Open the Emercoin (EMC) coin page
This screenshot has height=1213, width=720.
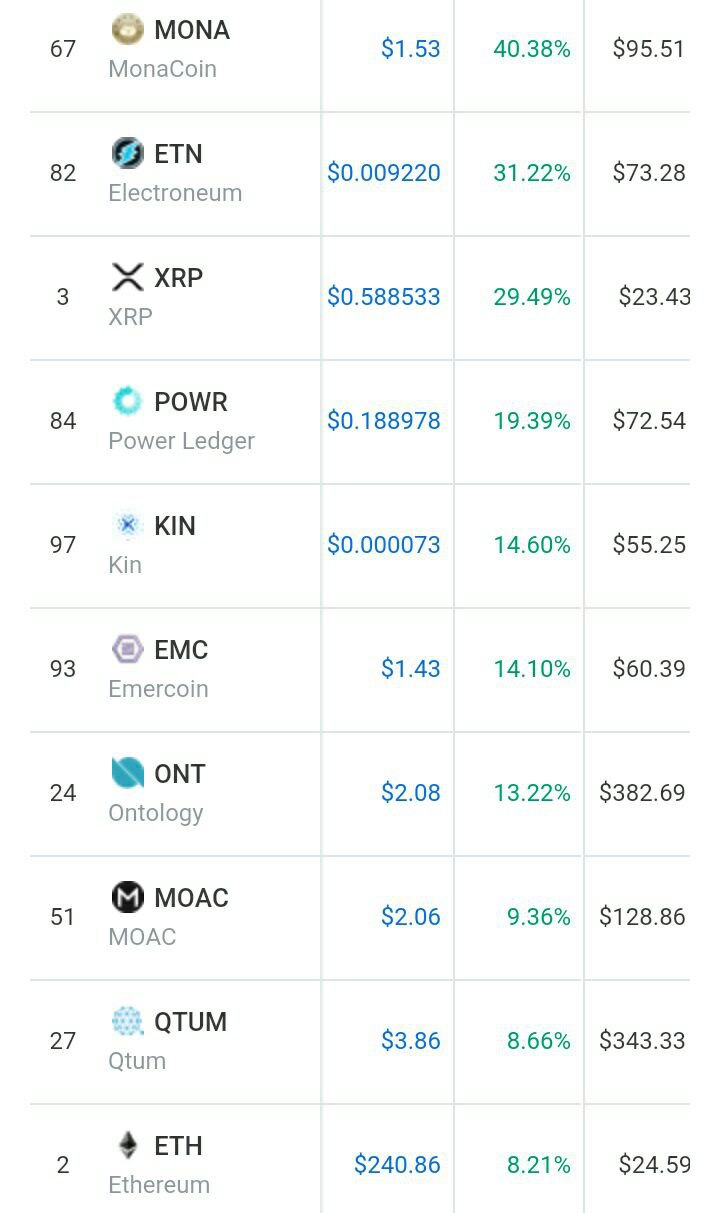click(159, 668)
